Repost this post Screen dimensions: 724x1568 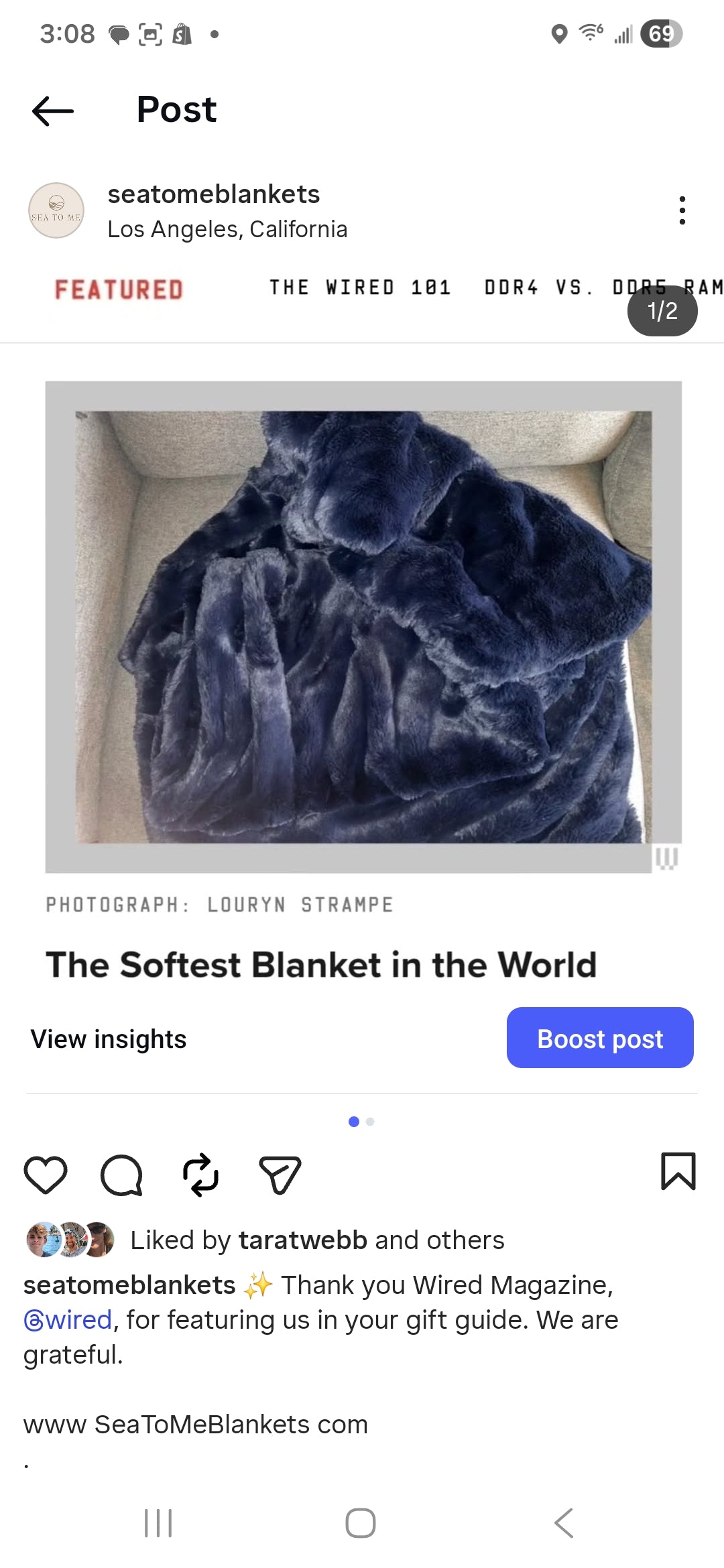click(200, 1175)
